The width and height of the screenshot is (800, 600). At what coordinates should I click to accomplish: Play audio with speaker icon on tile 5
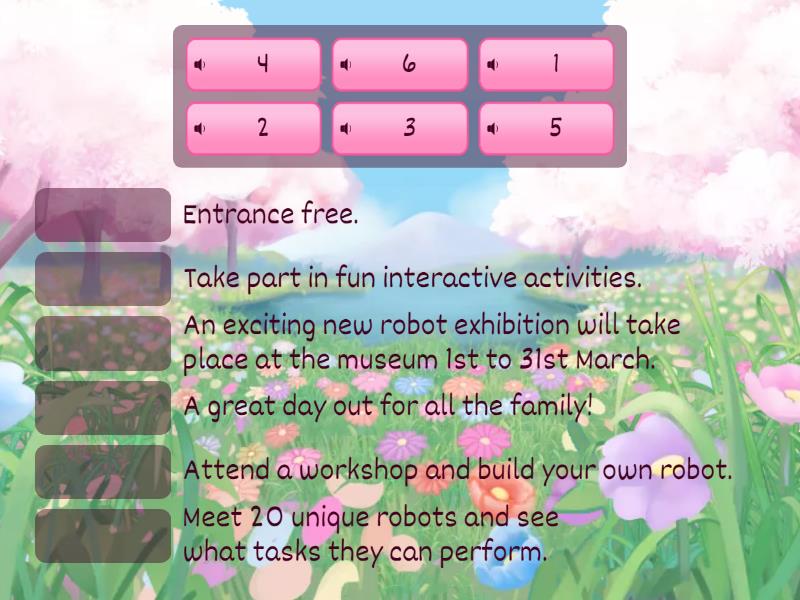tap(493, 128)
